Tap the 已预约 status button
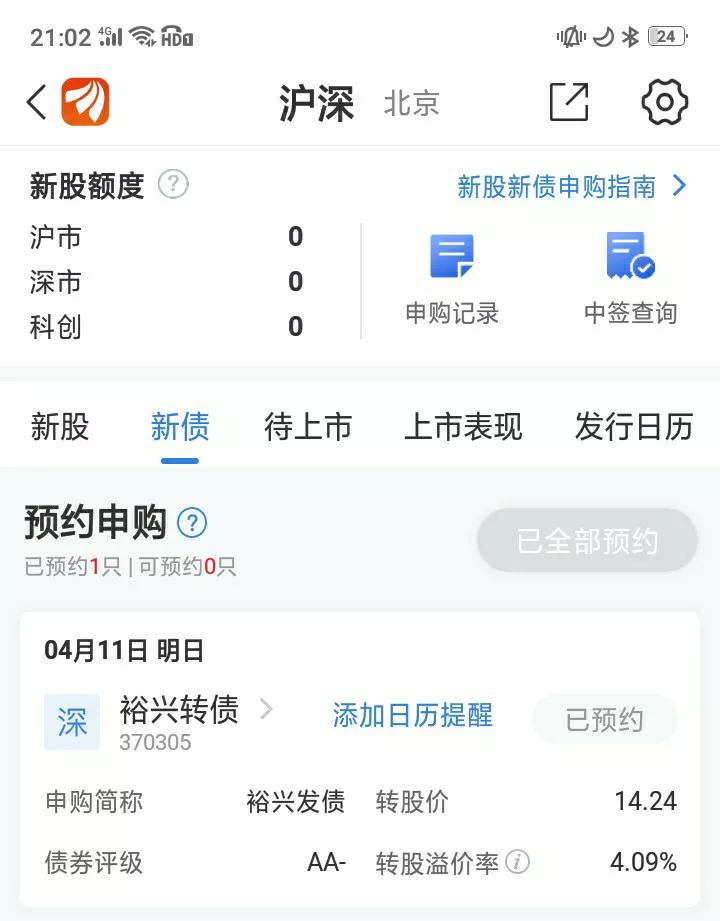 604,719
